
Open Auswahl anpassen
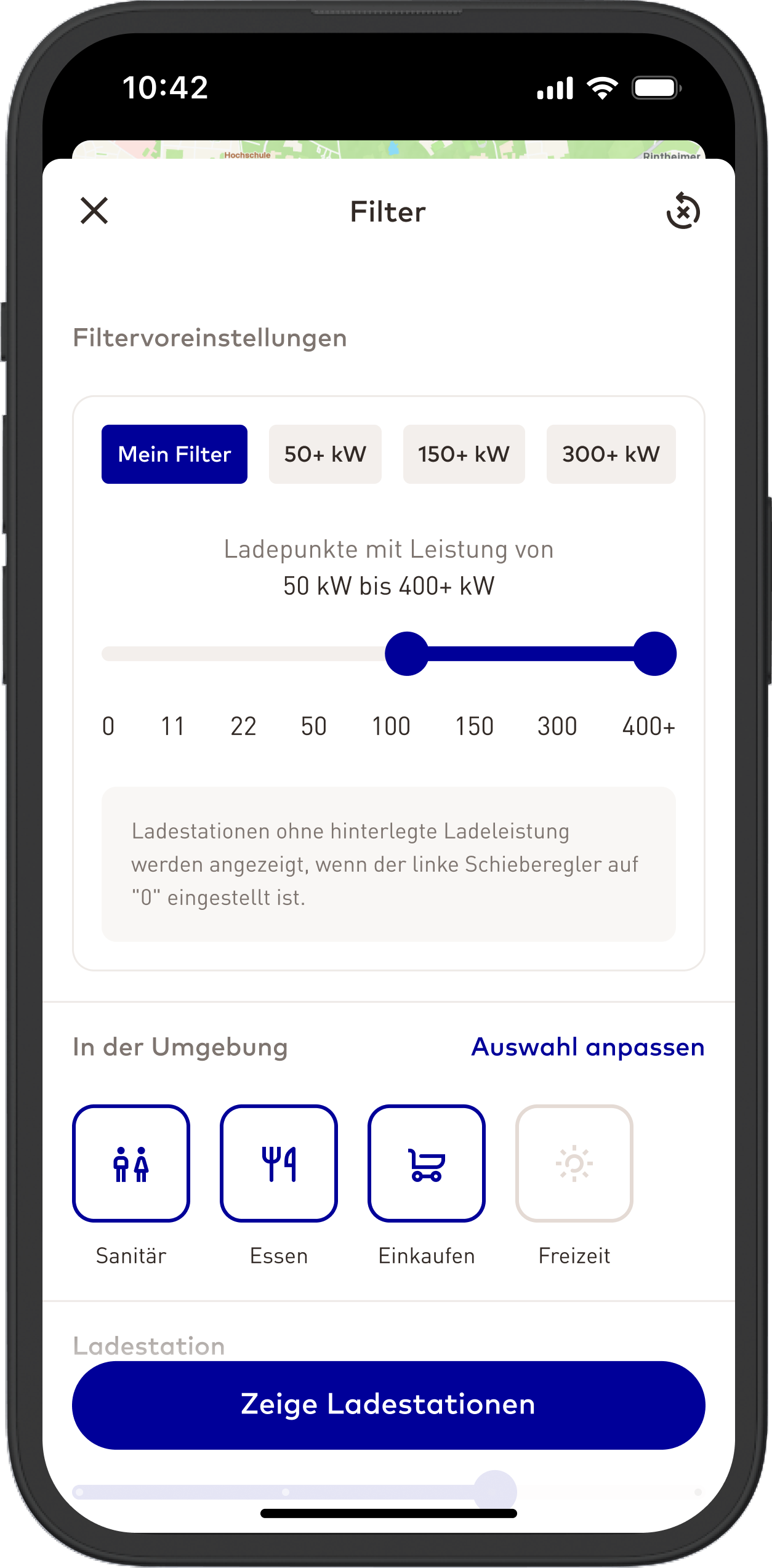pyautogui.click(x=588, y=1047)
